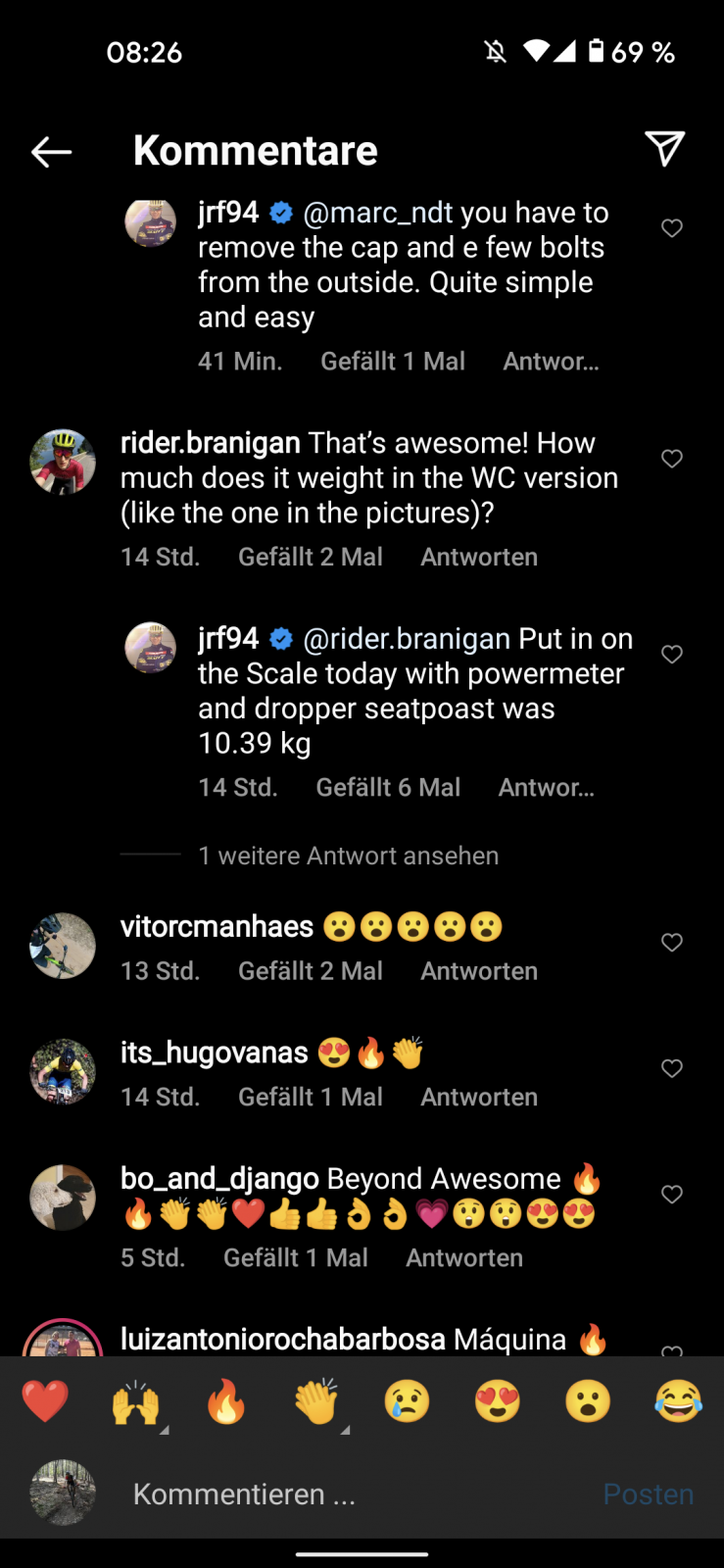Reply to vitorcmanhaes' comment
Viewport: 724px width, 1568px height.
[479, 971]
